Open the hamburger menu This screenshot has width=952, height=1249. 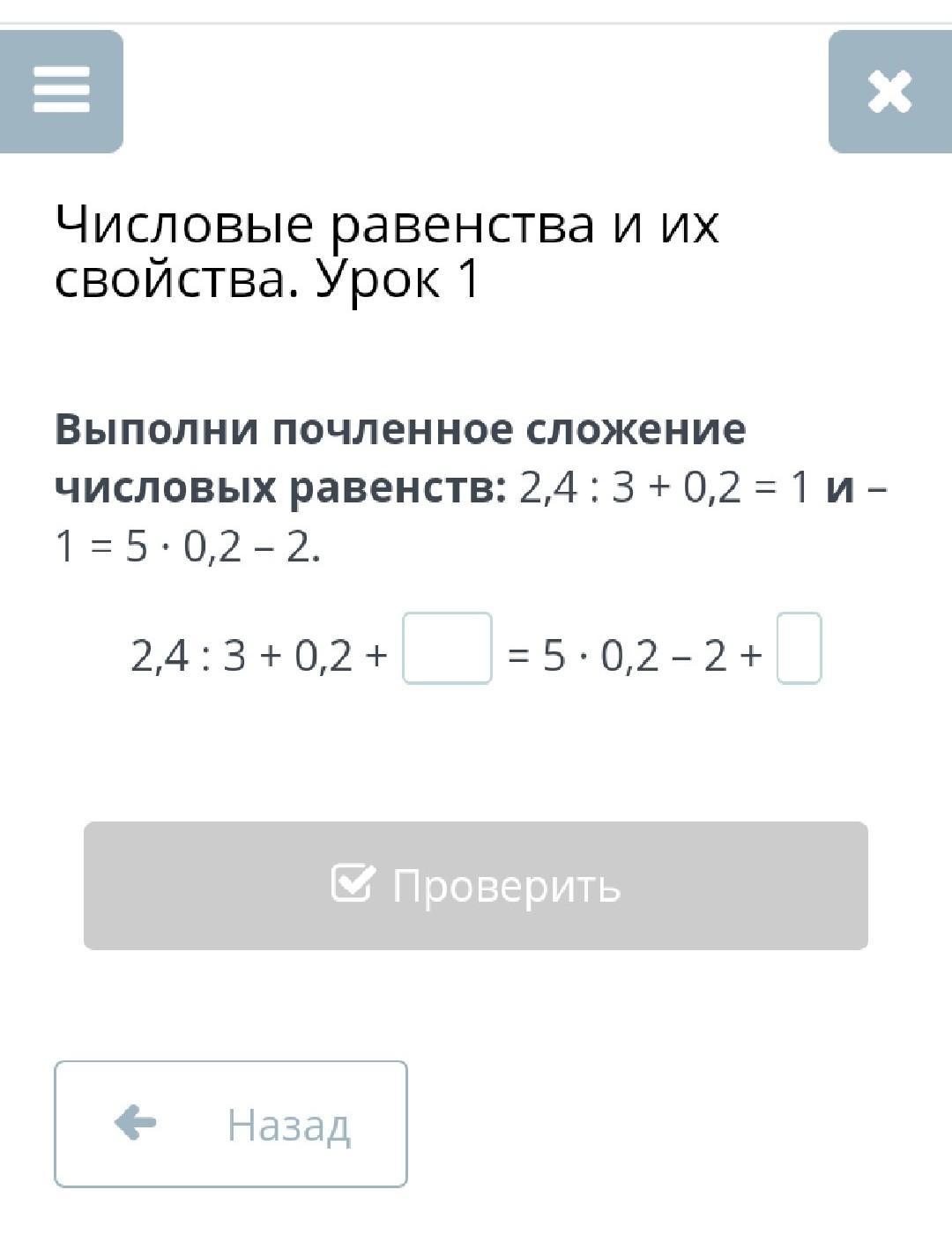click(x=61, y=91)
